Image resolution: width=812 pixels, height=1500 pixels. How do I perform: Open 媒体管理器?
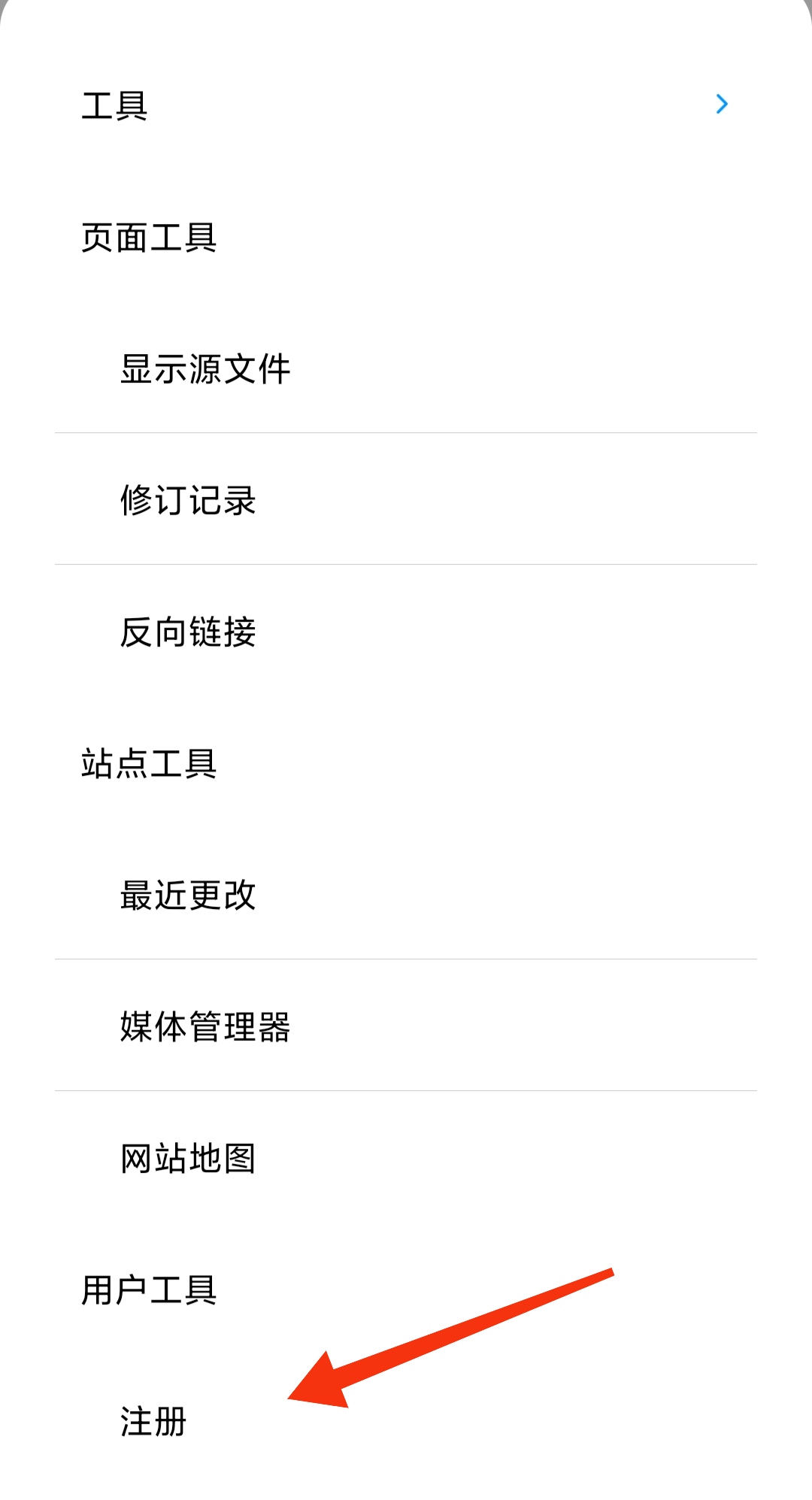click(205, 1027)
